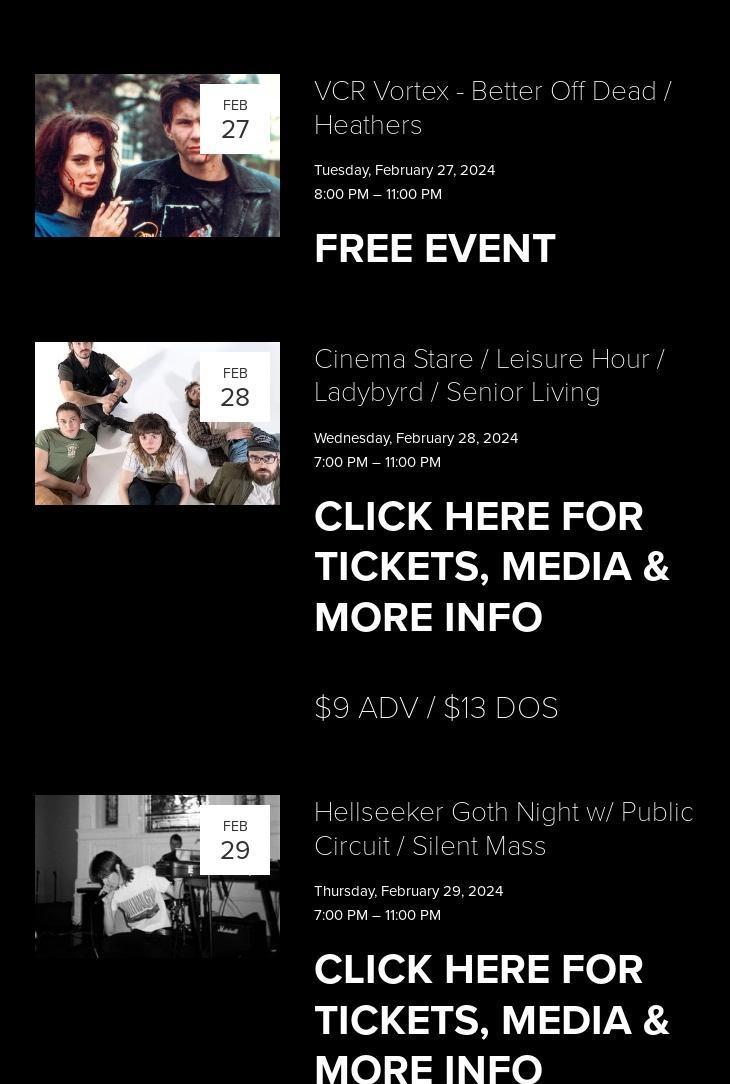The image size is (730, 1084).
Task: Open Cinema Stare / Leisure Hour event title
Action: coord(489,375)
